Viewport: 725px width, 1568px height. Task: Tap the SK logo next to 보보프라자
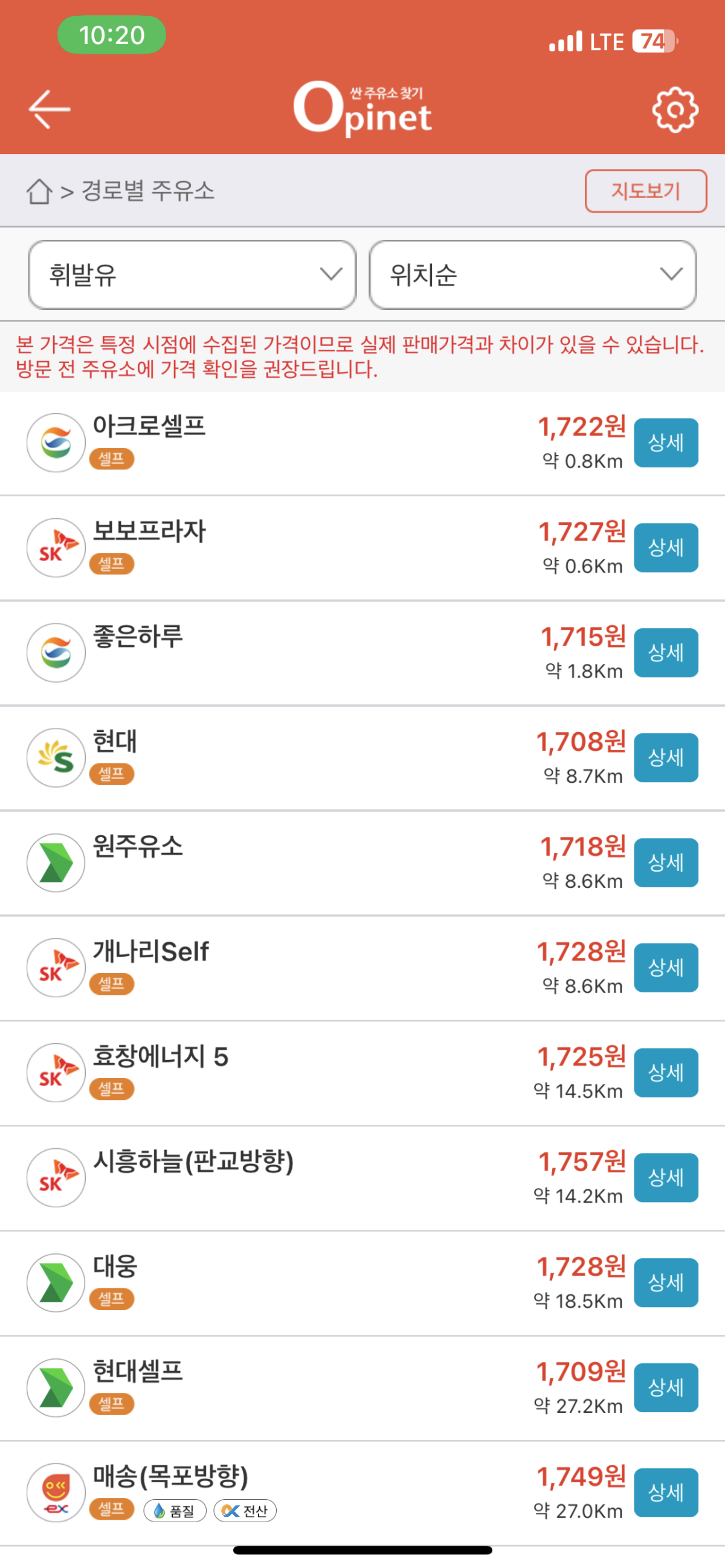click(x=56, y=547)
